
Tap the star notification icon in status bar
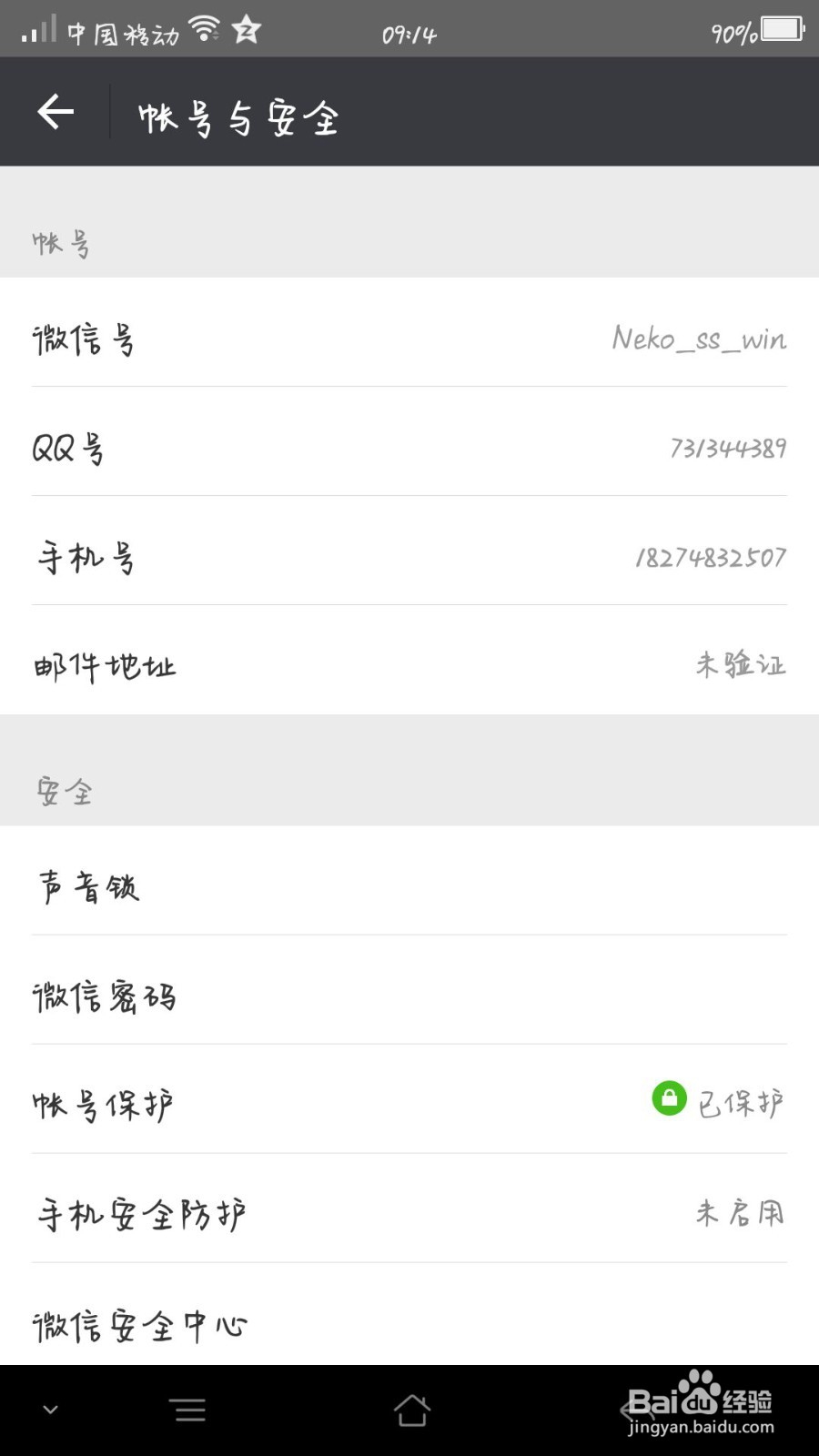pos(244,30)
